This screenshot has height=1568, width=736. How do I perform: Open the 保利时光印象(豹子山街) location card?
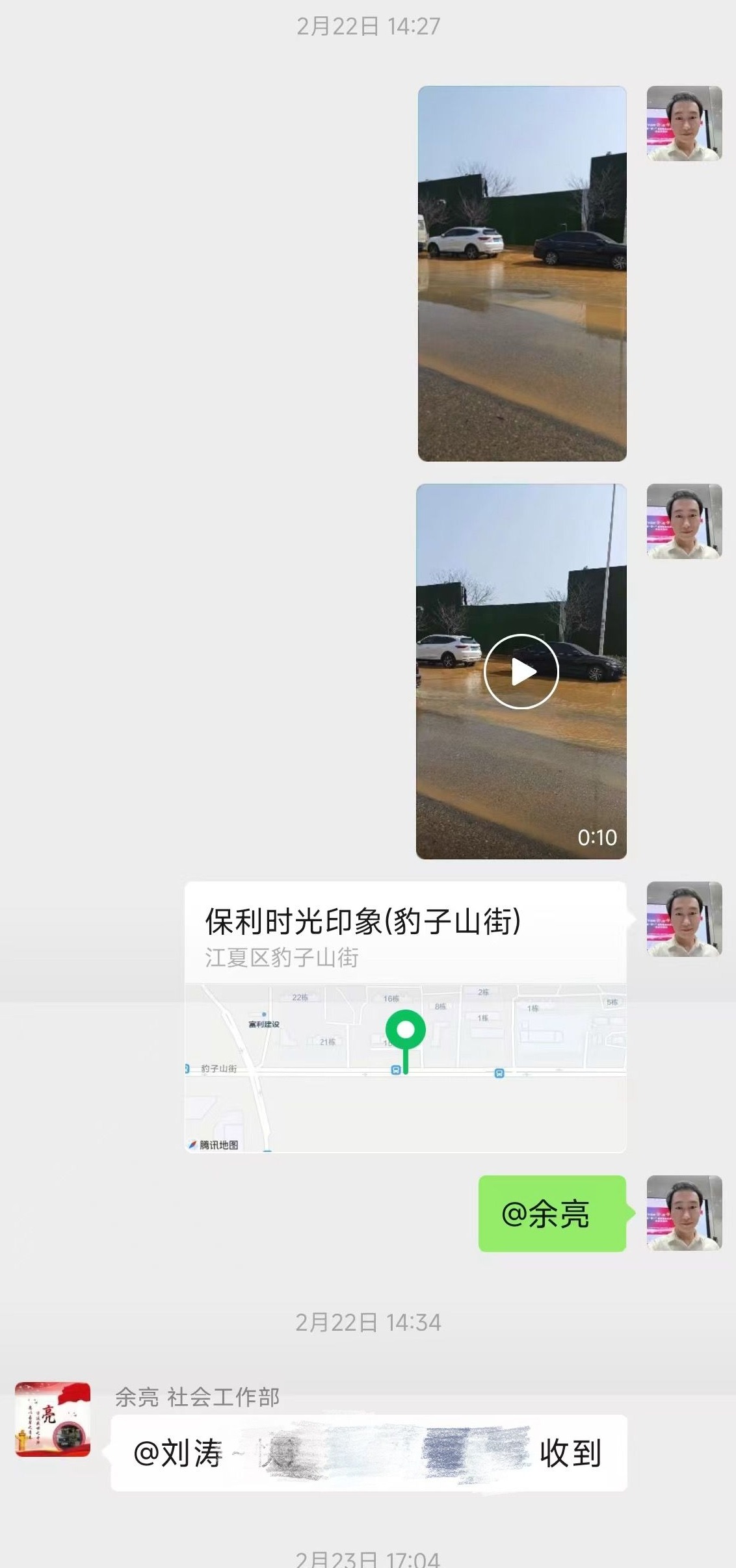[x=405, y=1016]
